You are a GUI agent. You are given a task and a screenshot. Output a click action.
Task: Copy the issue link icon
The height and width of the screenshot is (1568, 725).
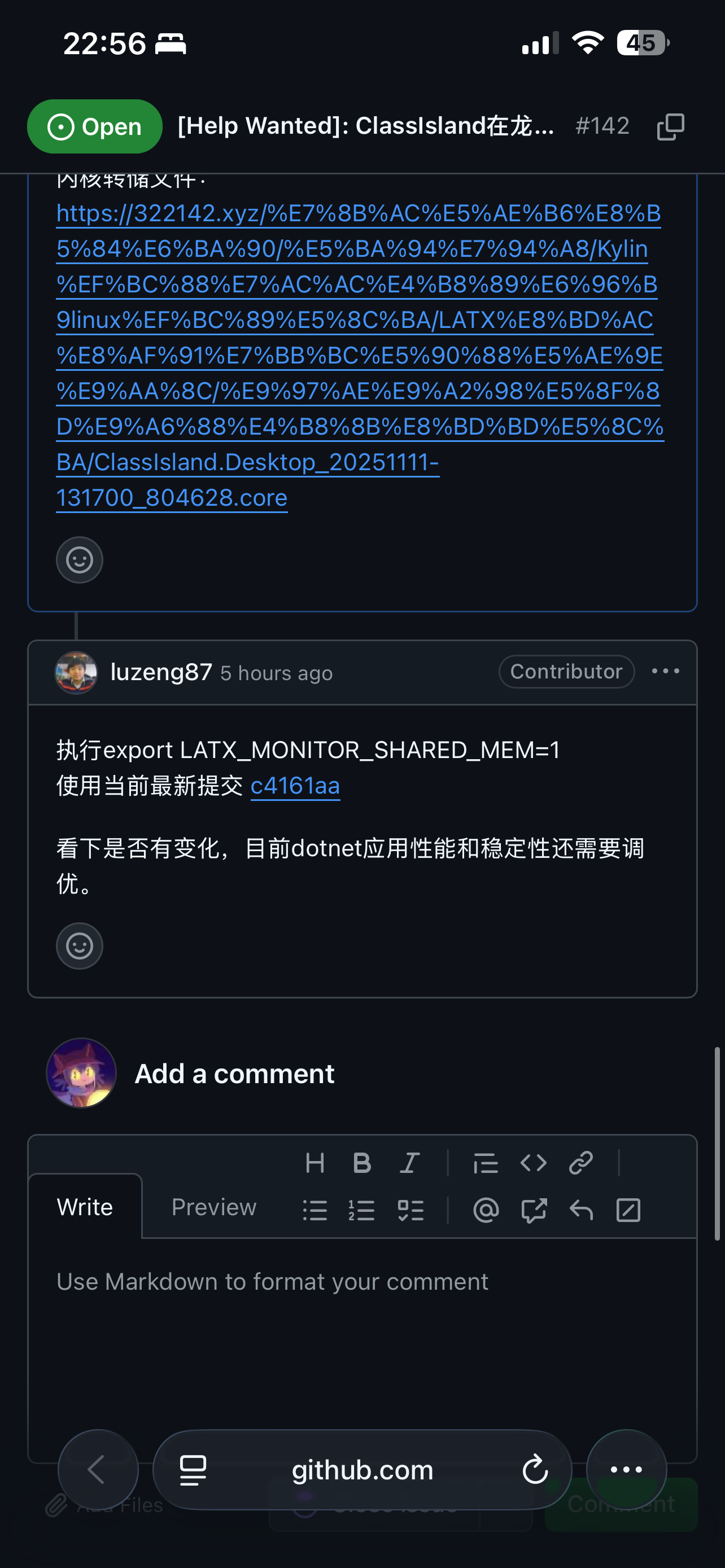670,126
